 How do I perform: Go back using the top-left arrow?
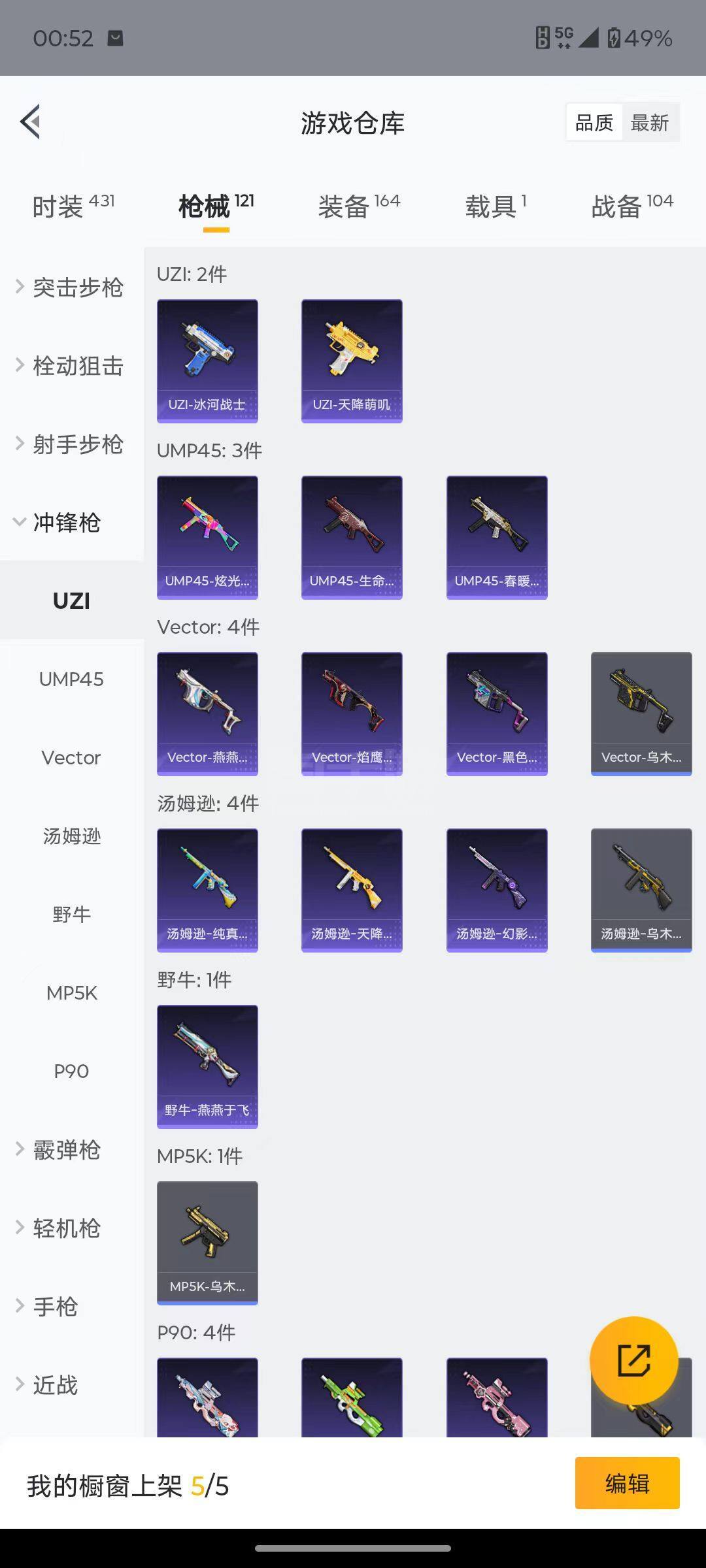click(31, 122)
